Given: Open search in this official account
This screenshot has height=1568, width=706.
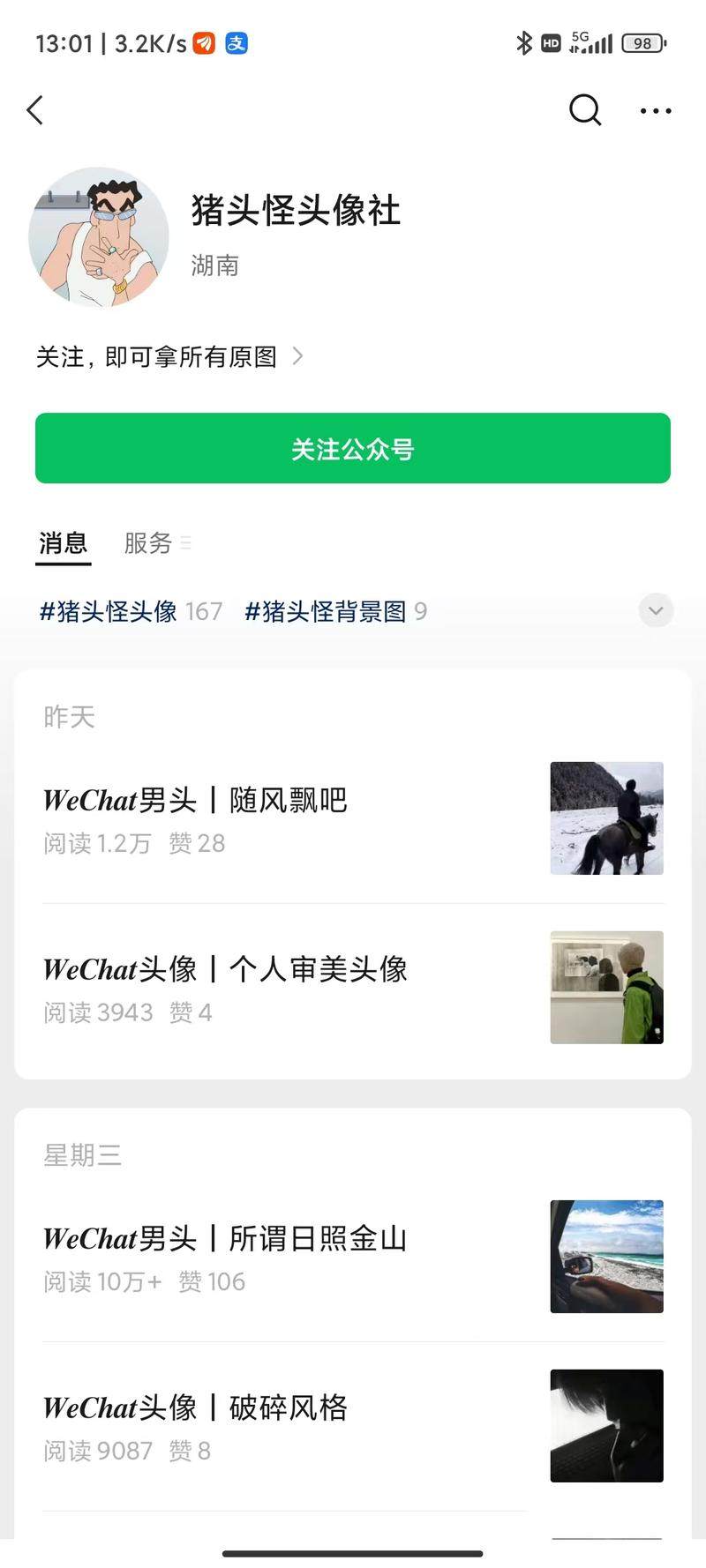Looking at the screenshot, I should tap(584, 110).
